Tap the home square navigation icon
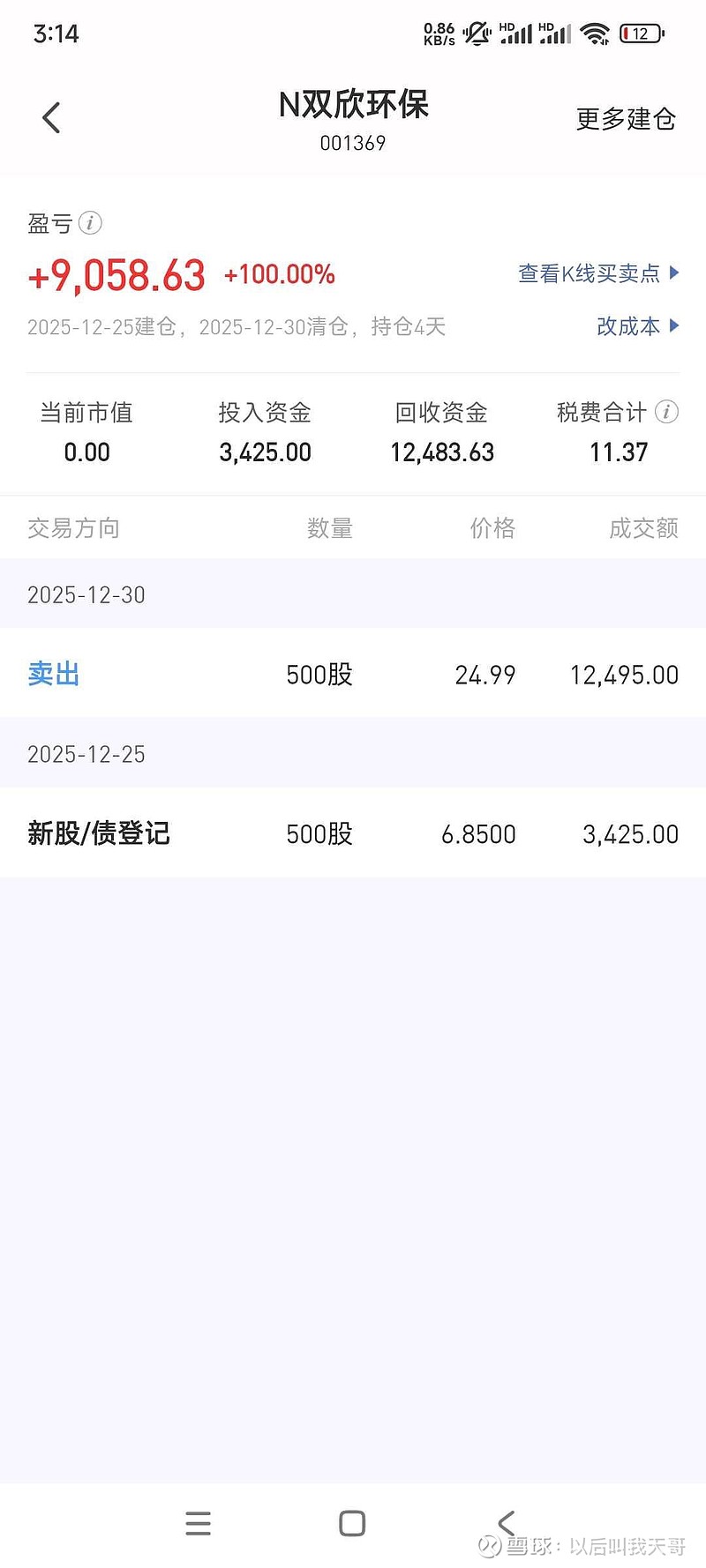The image size is (706, 1568). (x=353, y=1523)
